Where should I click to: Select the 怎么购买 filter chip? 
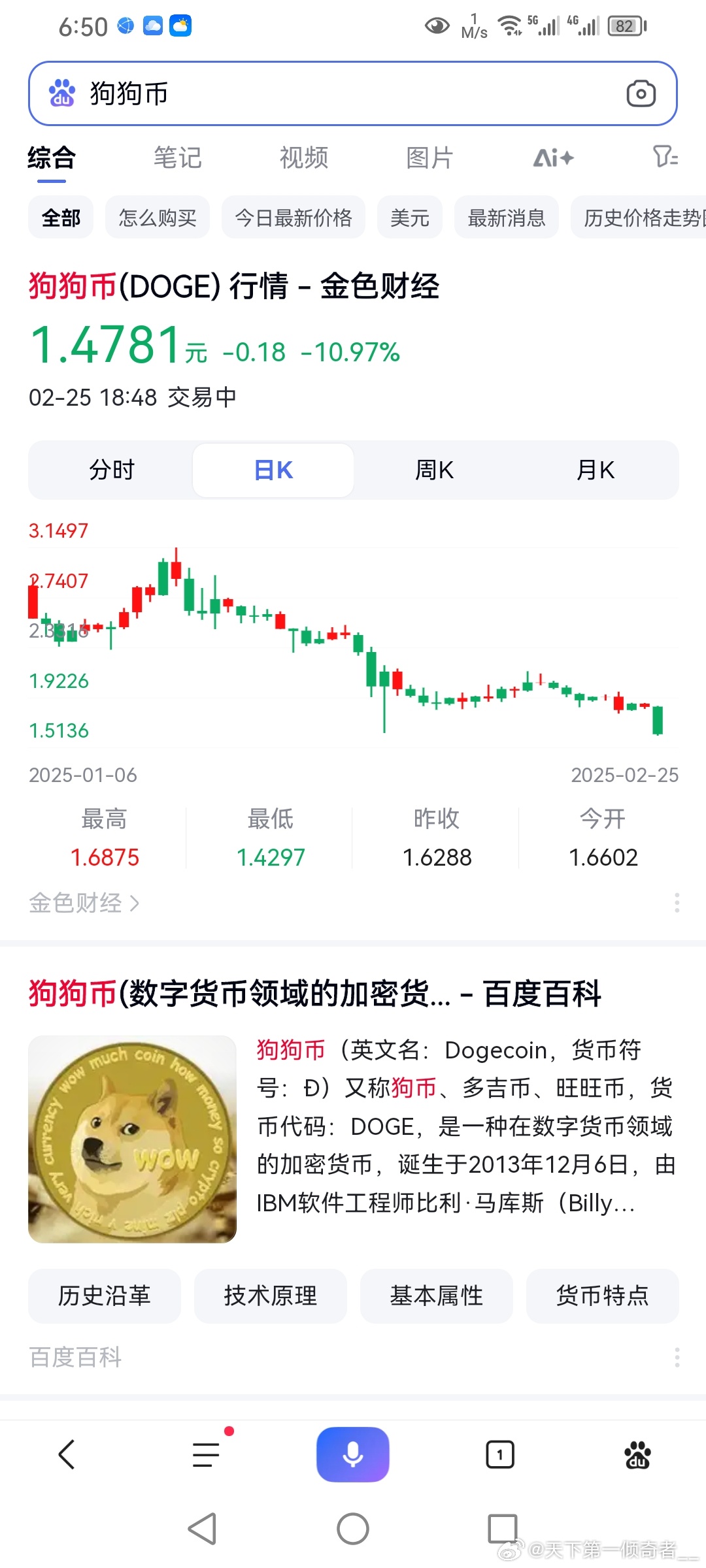157,218
